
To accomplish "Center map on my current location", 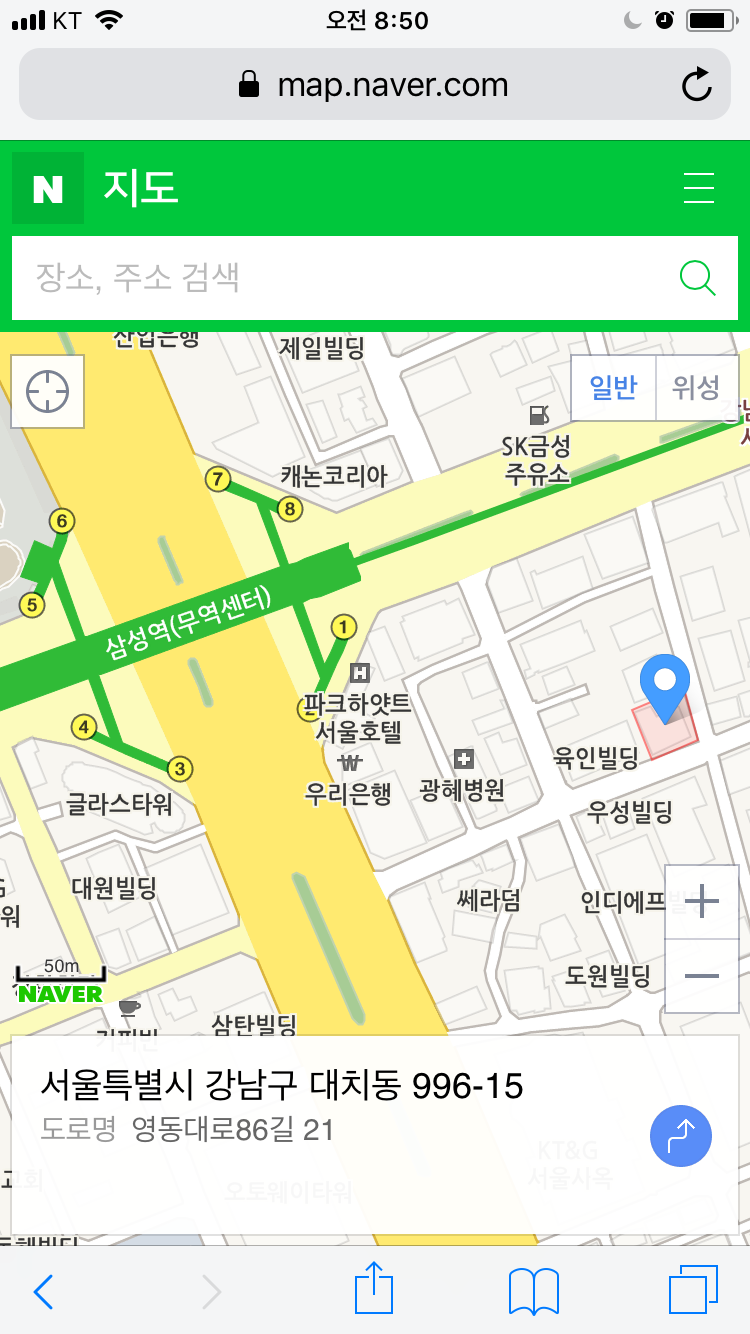I will pos(47,391).
